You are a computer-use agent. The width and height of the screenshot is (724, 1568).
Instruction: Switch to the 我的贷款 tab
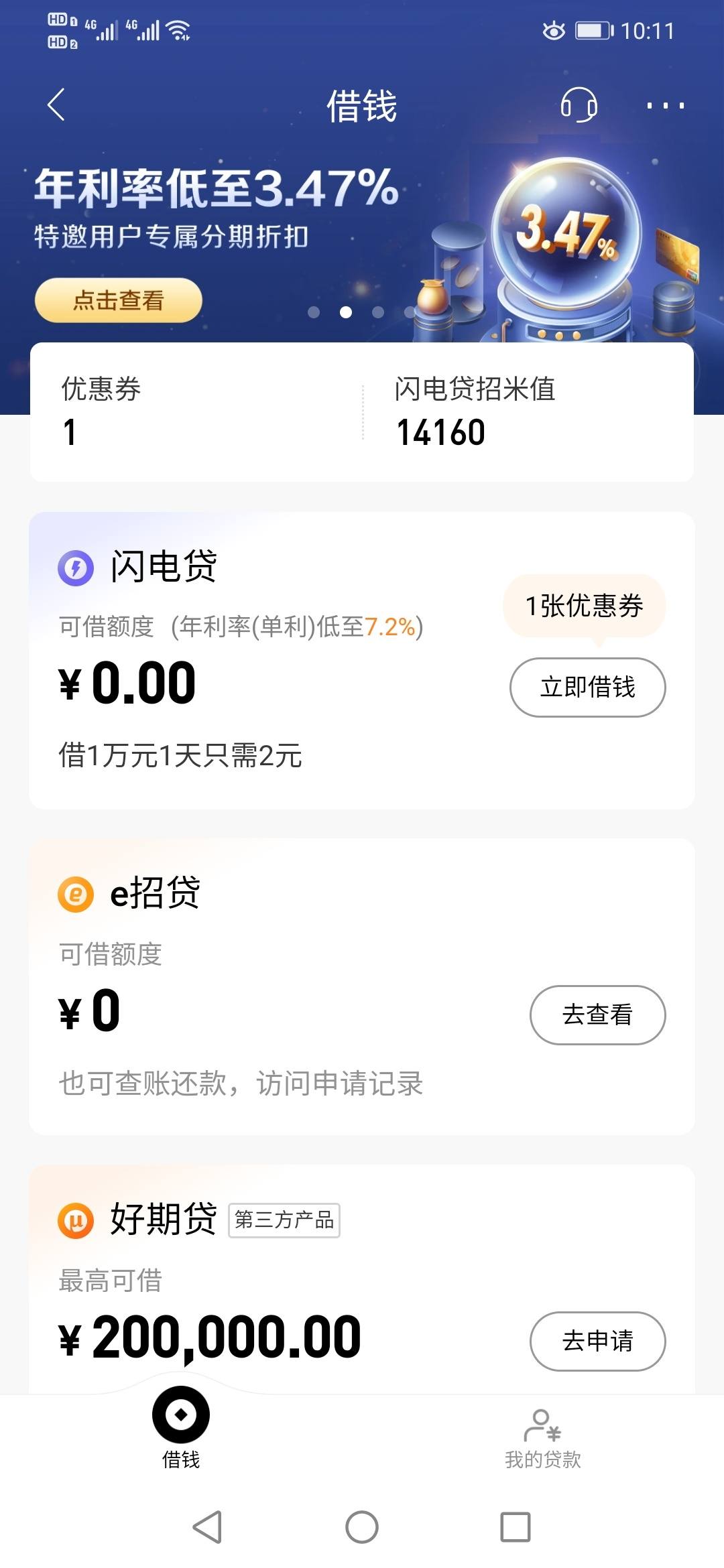point(543,1439)
